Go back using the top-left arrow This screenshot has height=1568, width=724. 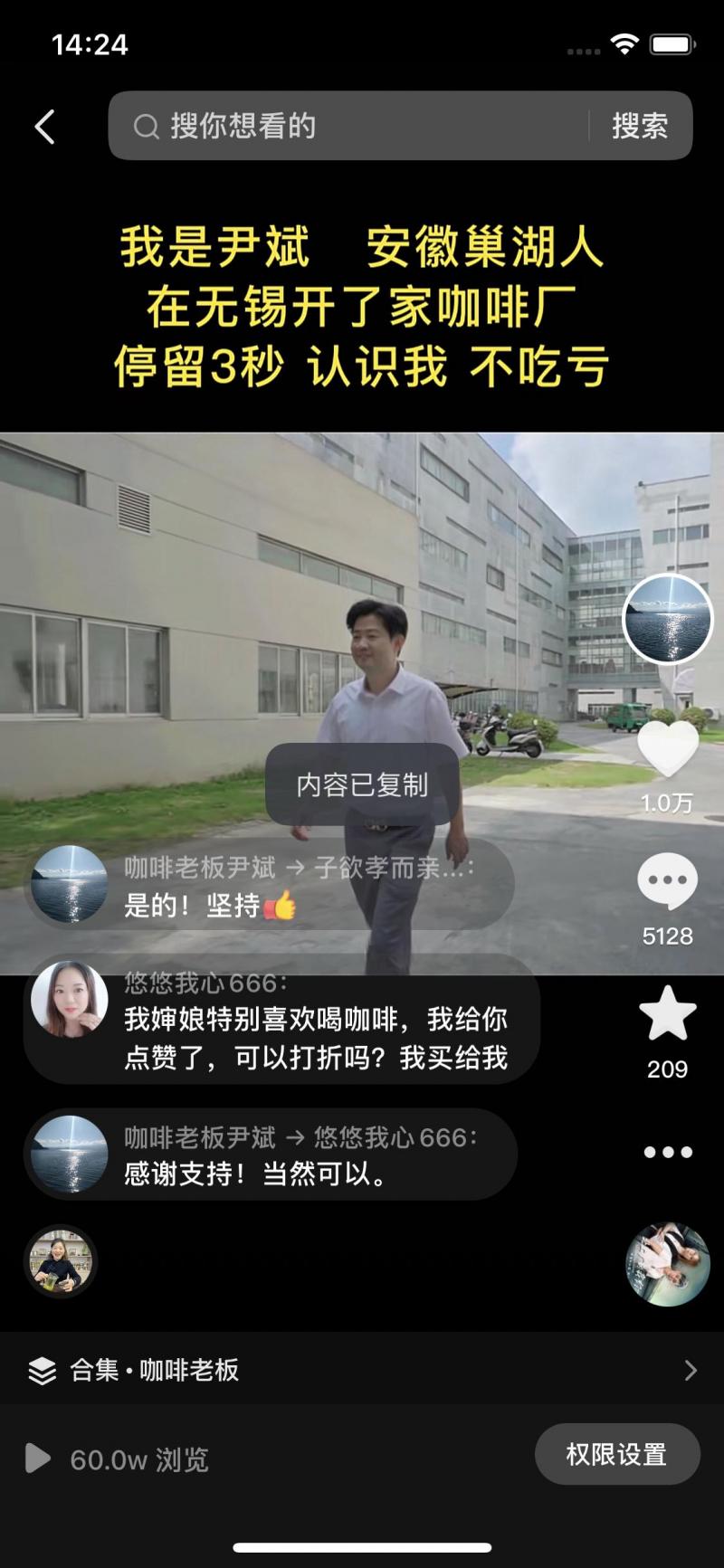(x=45, y=127)
